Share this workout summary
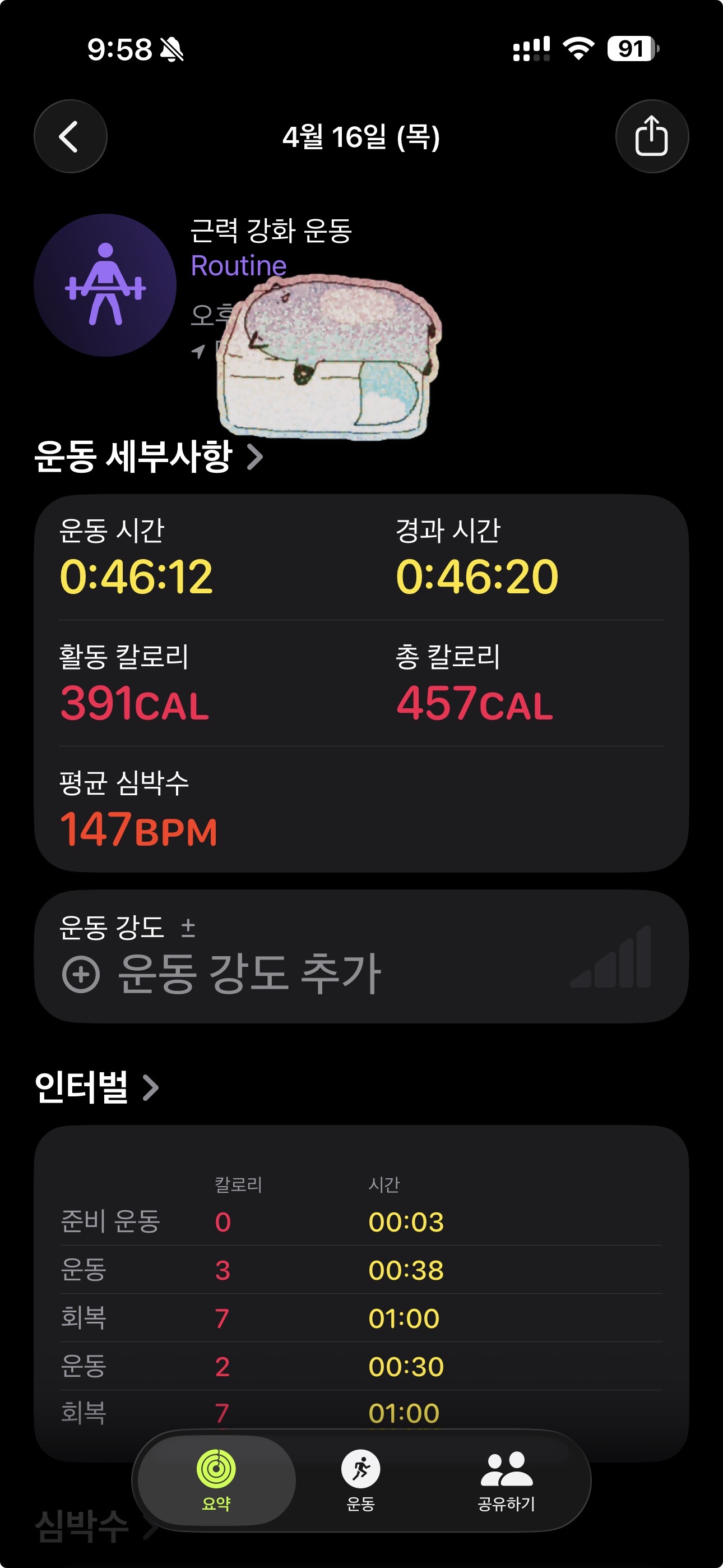This screenshot has width=723, height=1568. click(x=651, y=136)
